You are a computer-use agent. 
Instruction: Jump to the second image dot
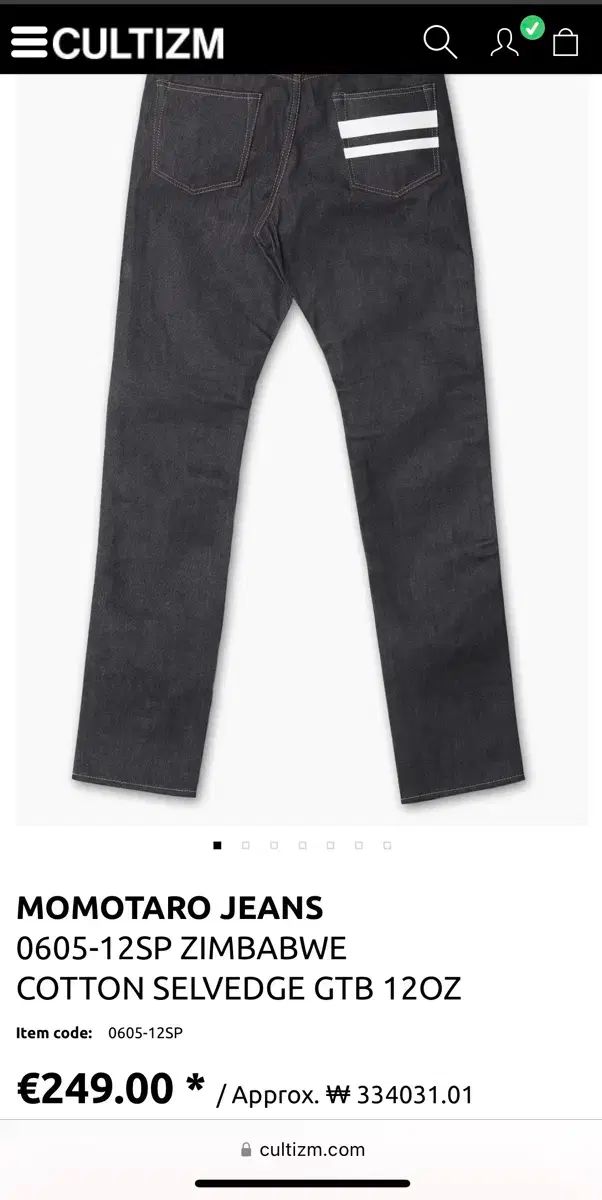246,845
